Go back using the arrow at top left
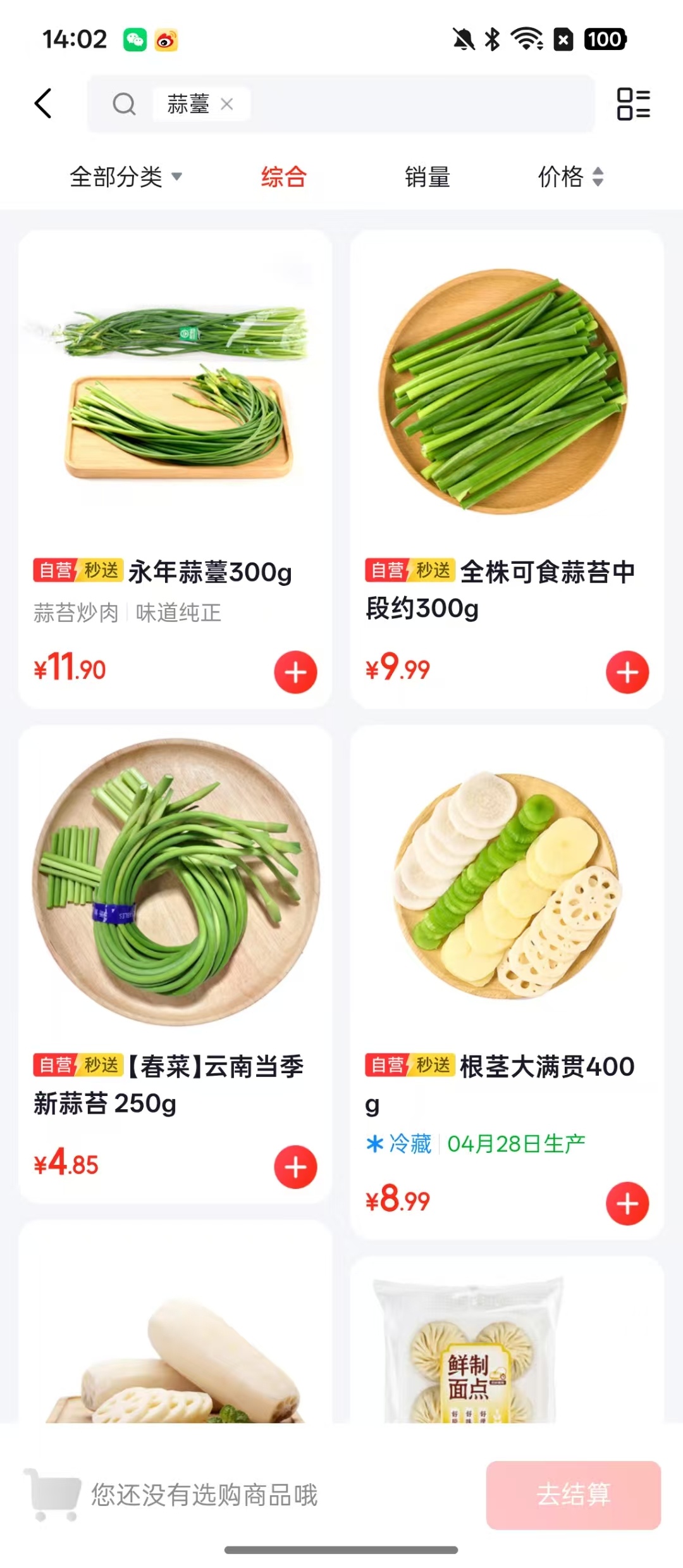 (x=43, y=103)
